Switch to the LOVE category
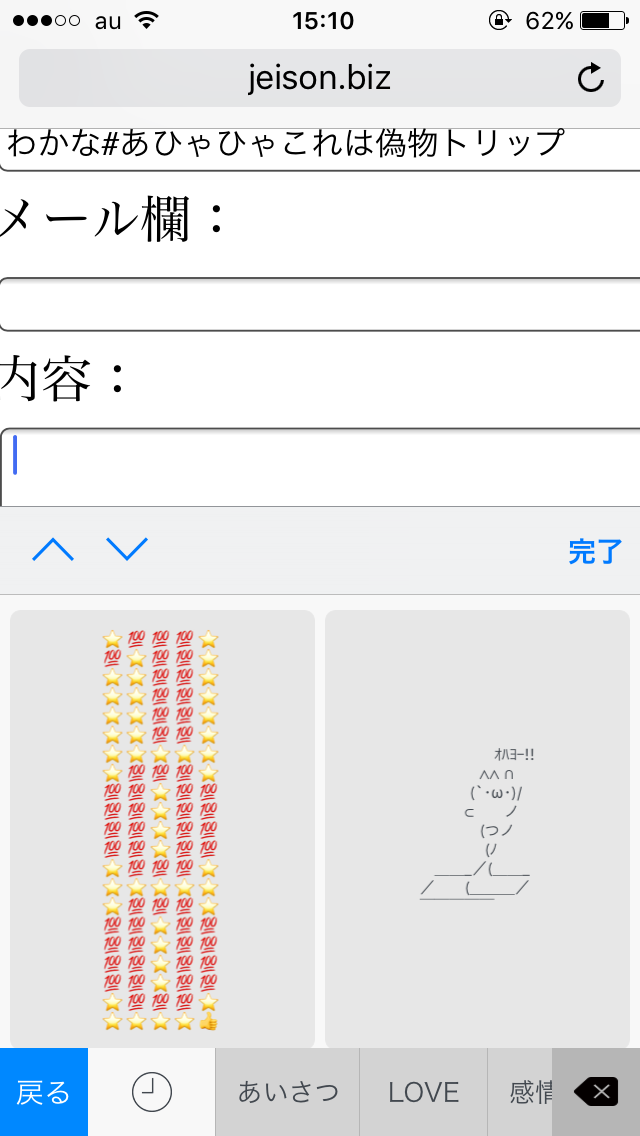The height and width of the screenshot is (1136, 640). click(x=423, y=1092)
